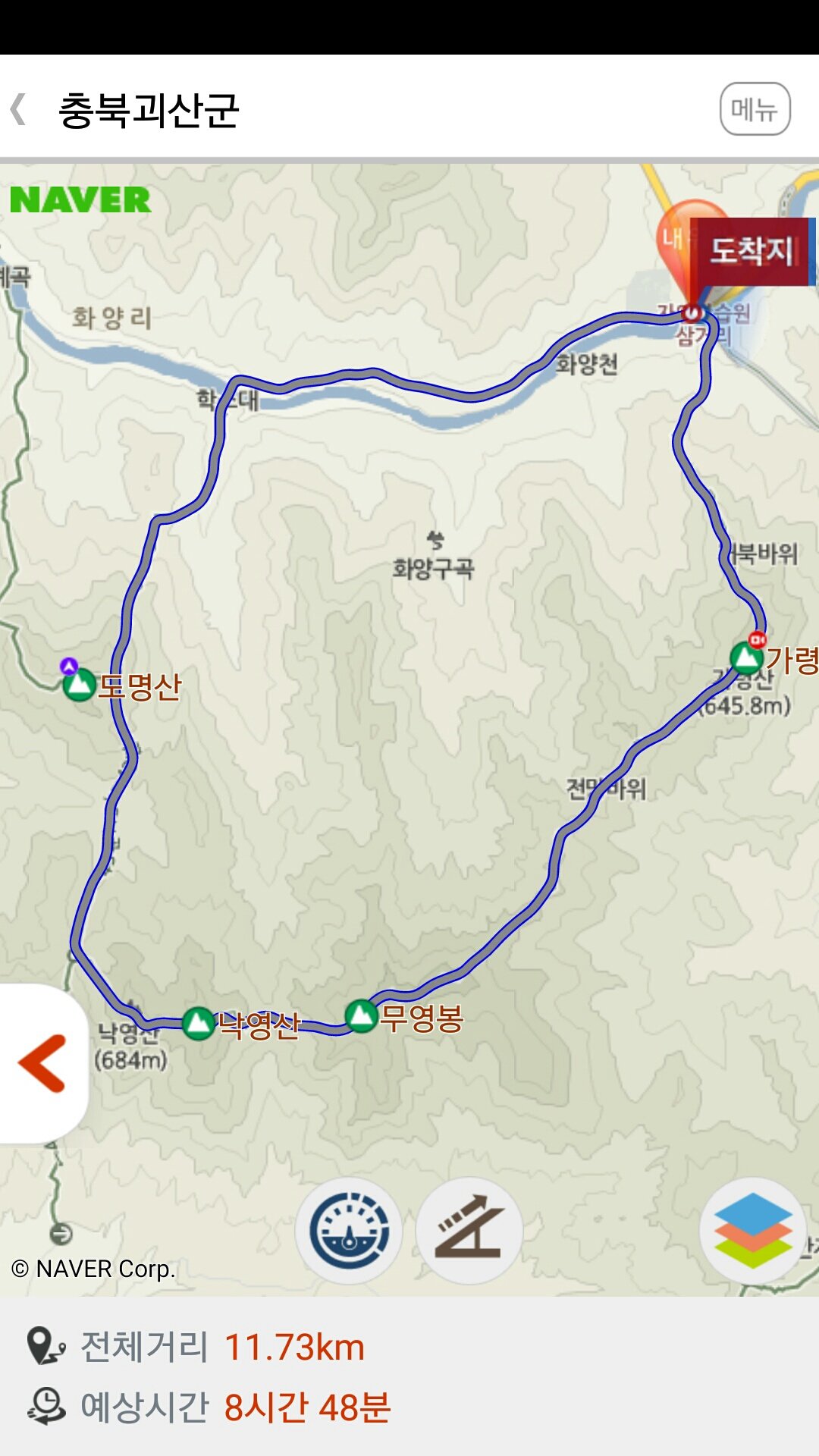
Task: Select the 도명산 peak marker
Action: [x=79, y=685]
